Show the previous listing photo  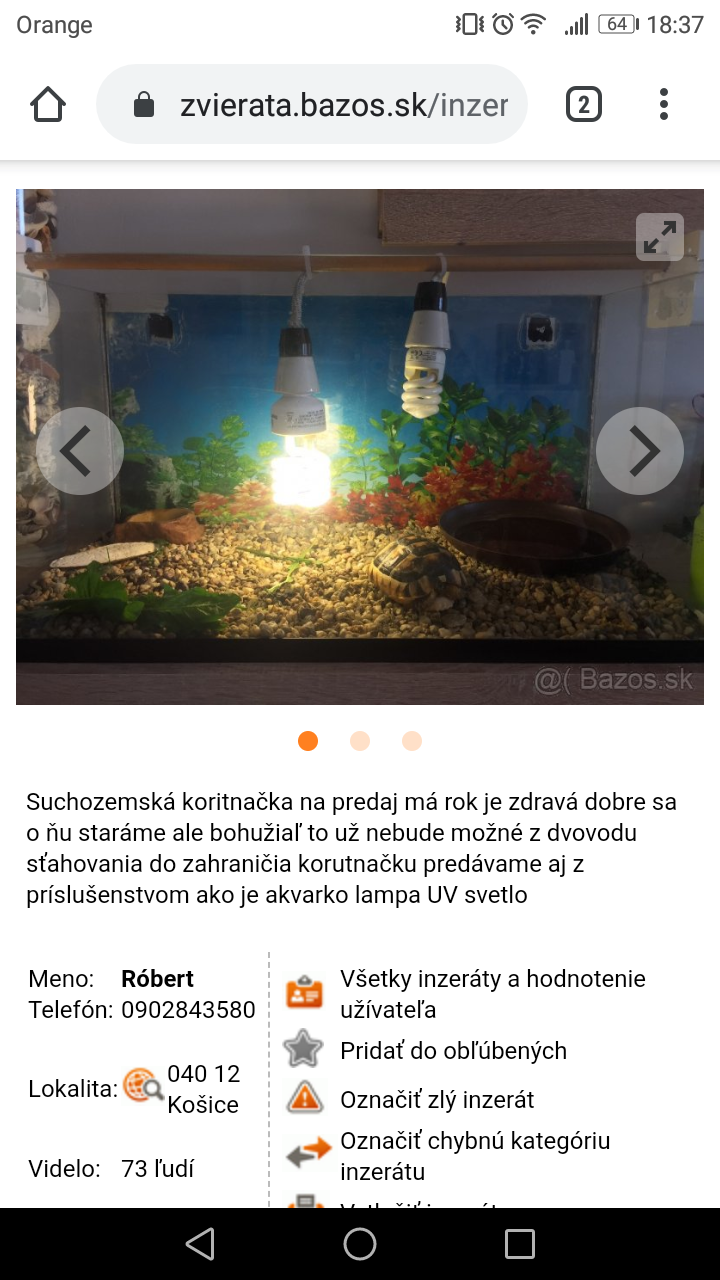point(79,451)
